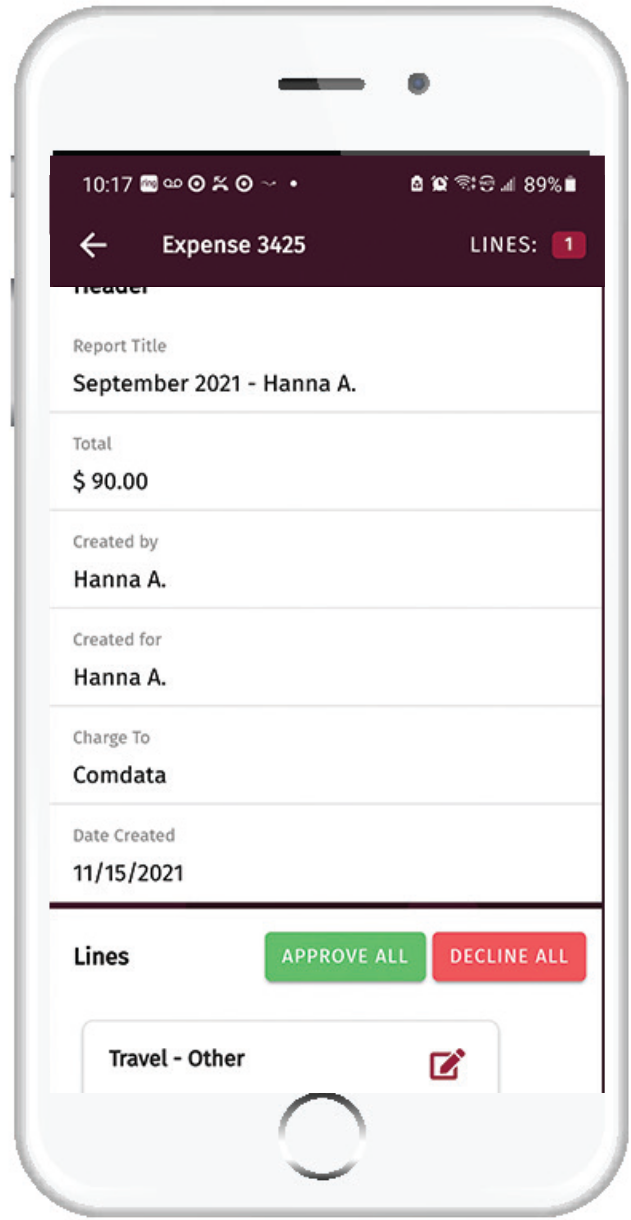The image size is (631, 1220).
Task: Approve all expense lines
Action: point(345,956)
